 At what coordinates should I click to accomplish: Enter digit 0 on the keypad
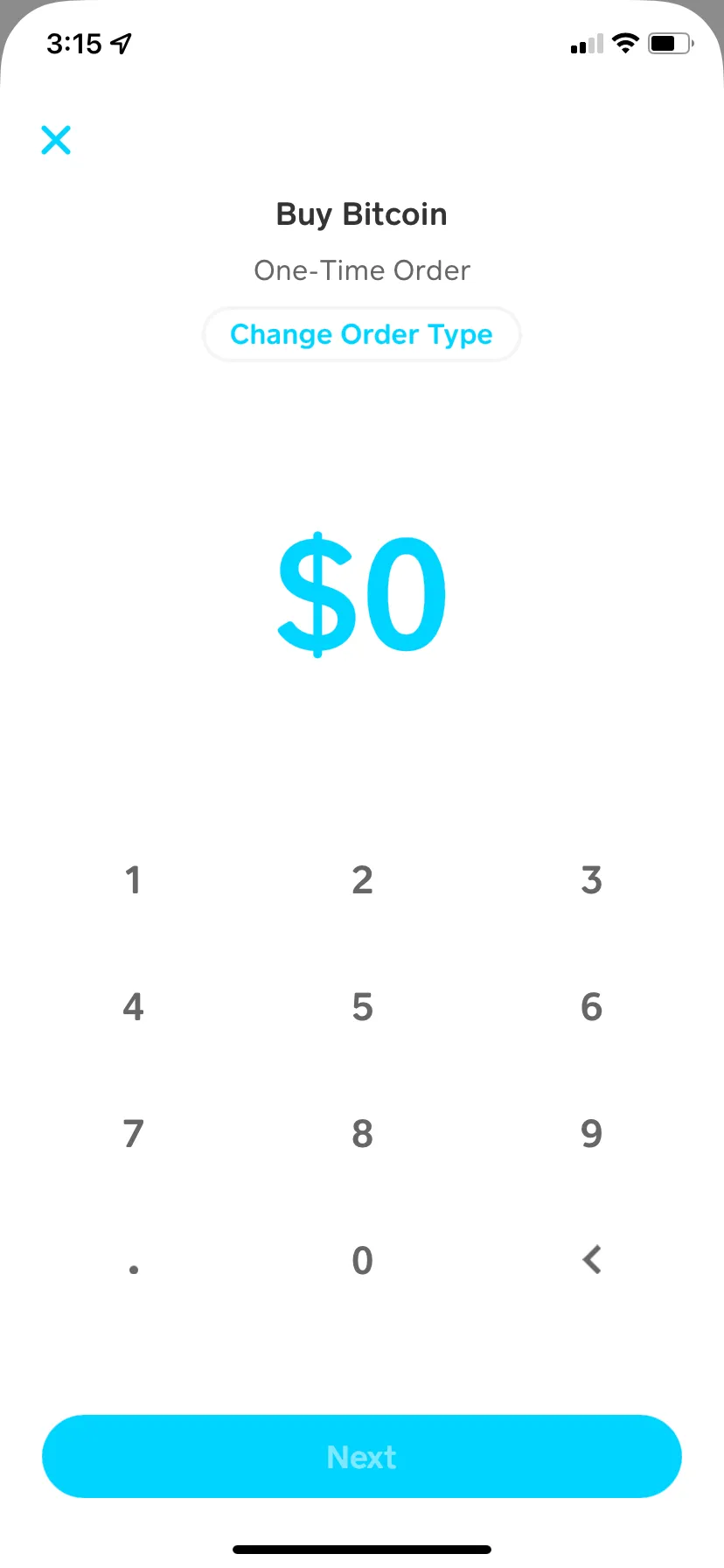click(362, 1261)
